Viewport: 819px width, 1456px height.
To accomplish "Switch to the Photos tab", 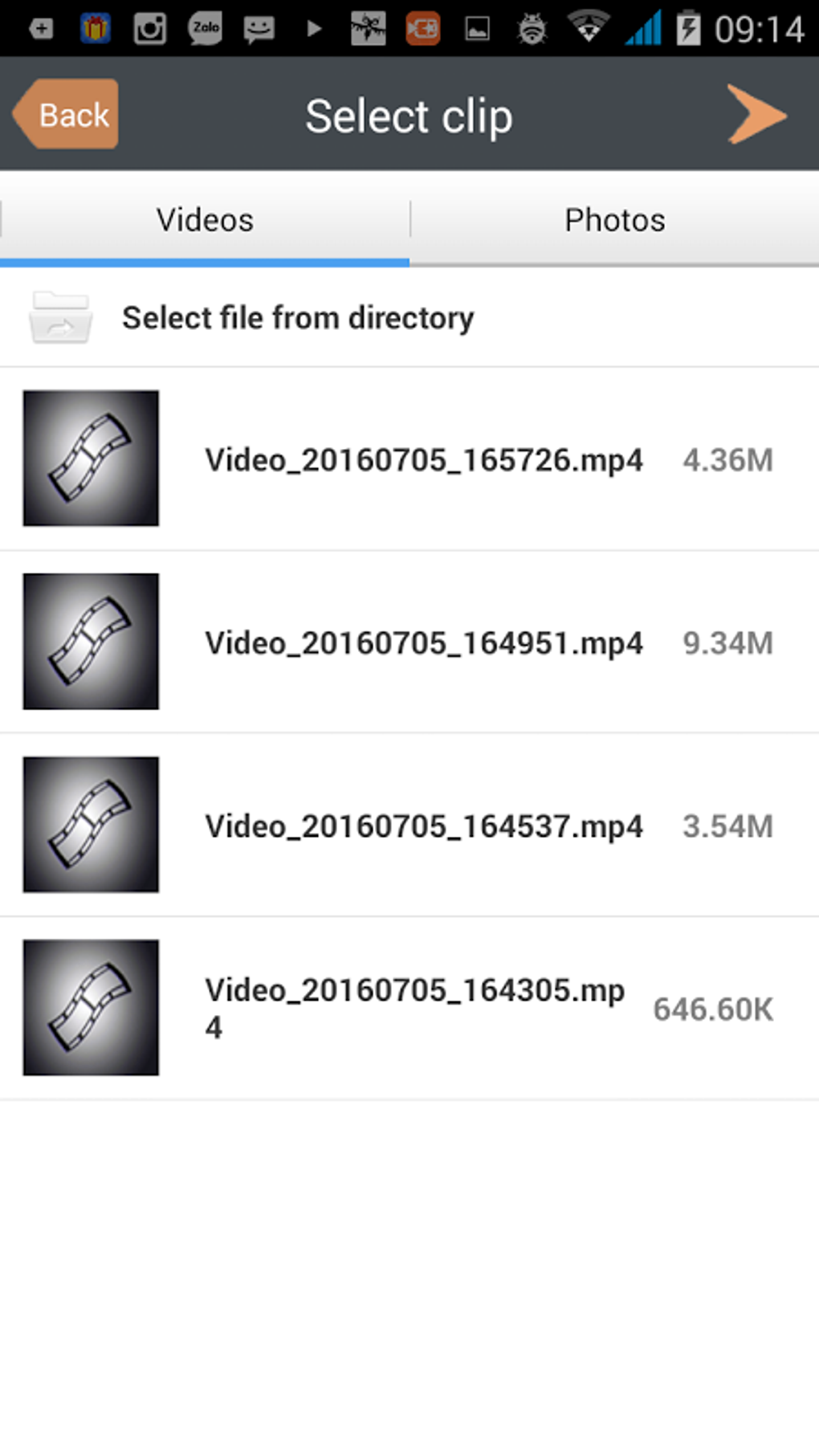I will tap(614, 218).
